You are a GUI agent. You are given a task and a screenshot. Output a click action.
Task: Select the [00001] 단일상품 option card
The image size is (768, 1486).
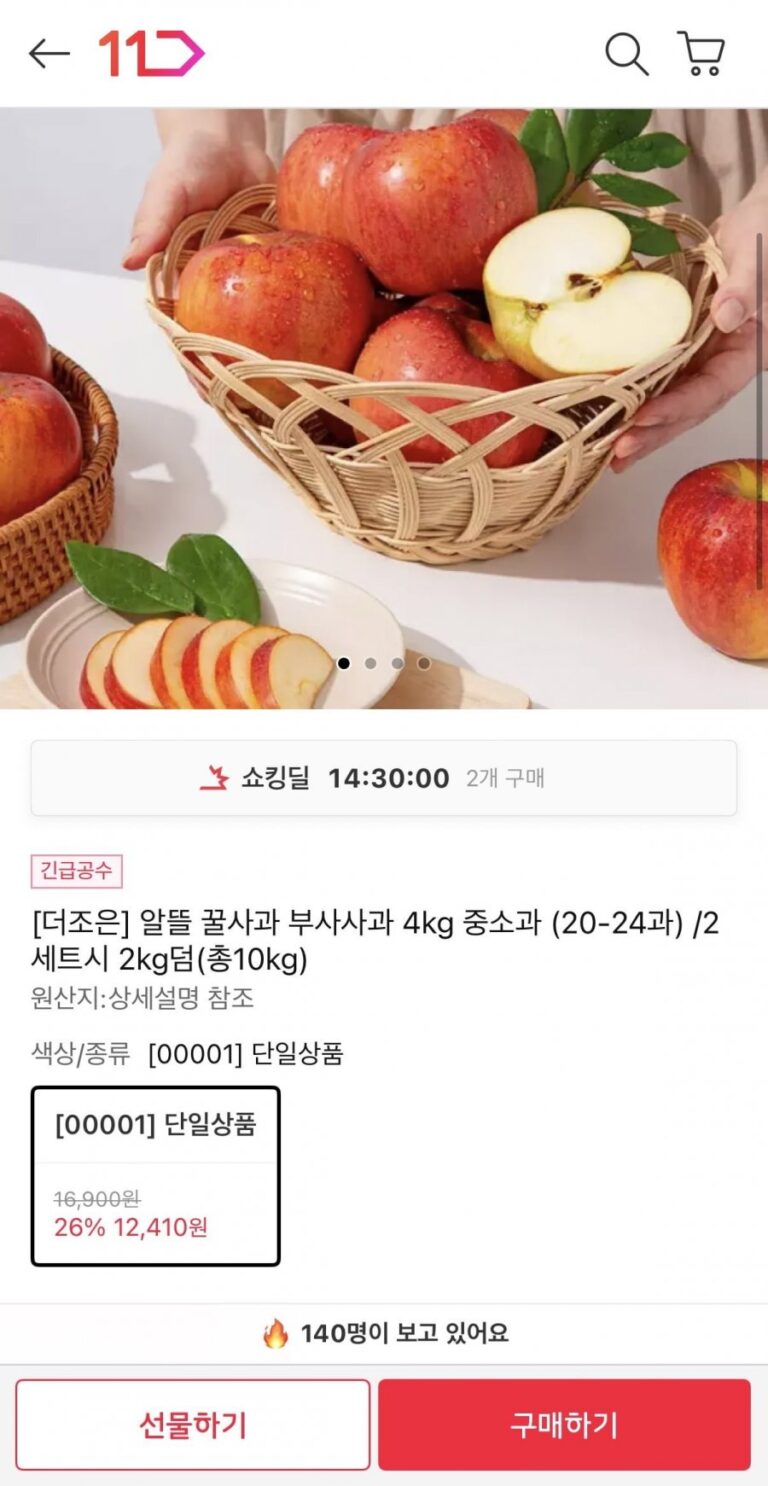[x=156, y=1175]
